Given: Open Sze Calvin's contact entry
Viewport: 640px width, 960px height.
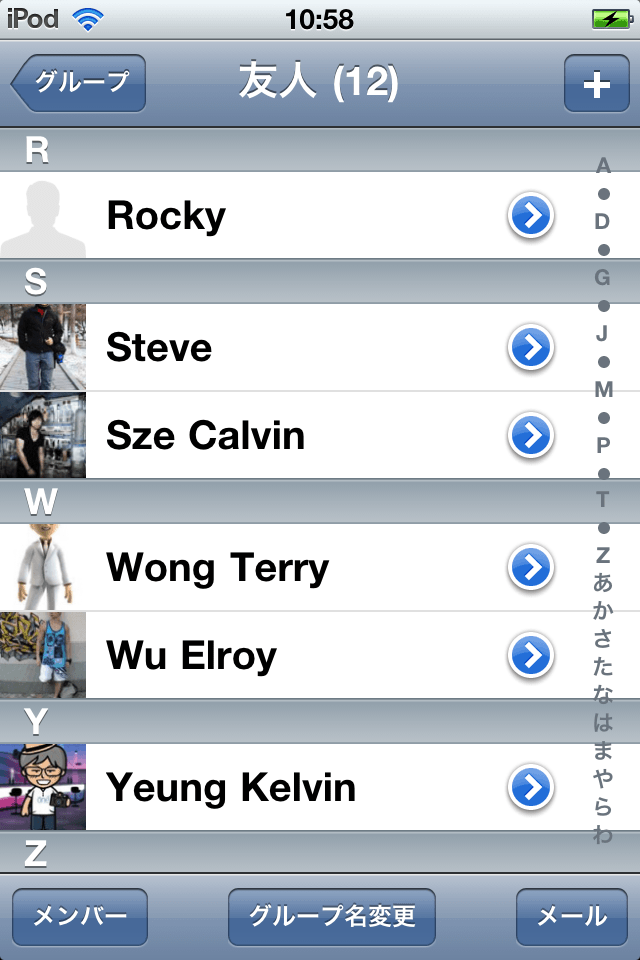Looking at the screenshot, I should tap(250, 436).
